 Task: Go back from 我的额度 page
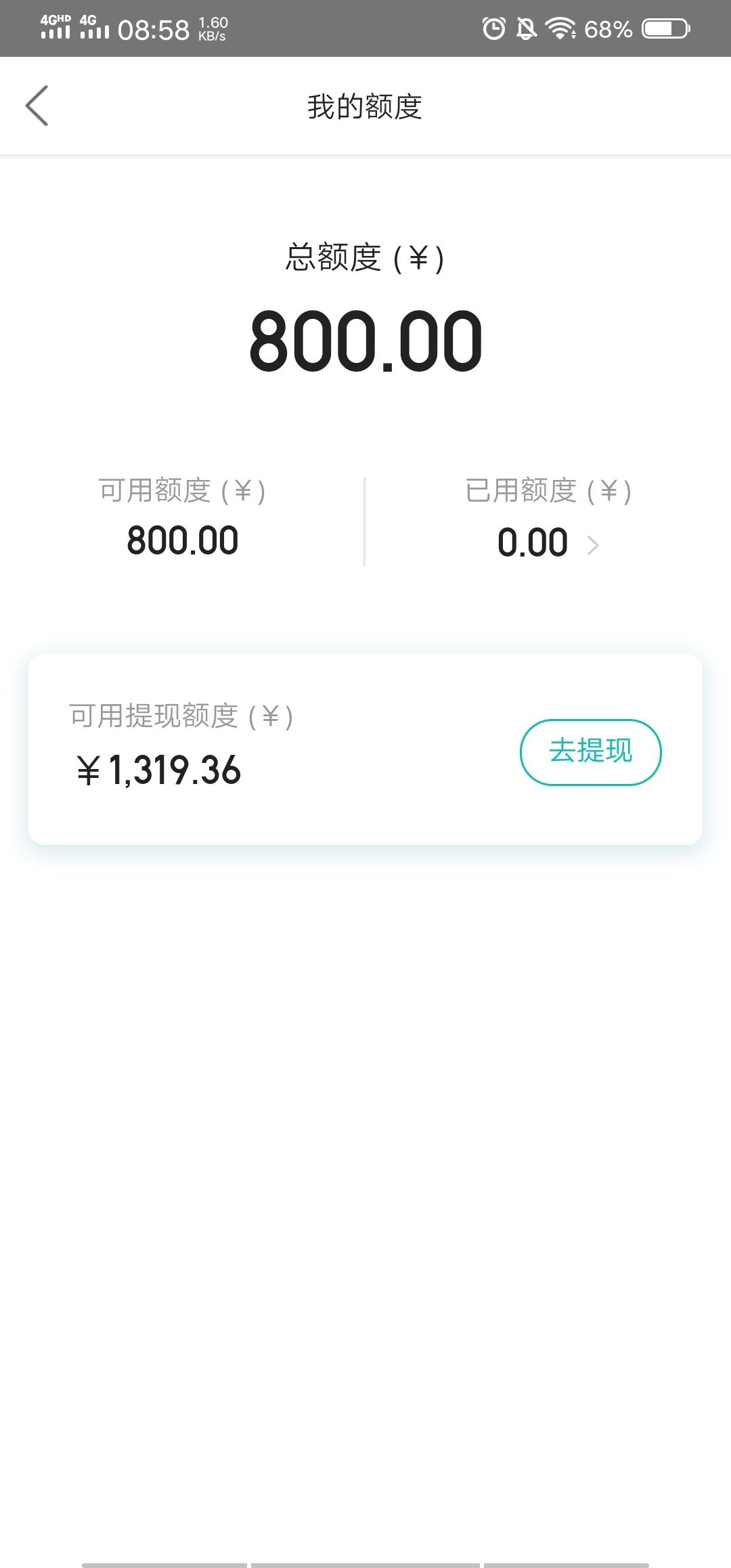37,106
